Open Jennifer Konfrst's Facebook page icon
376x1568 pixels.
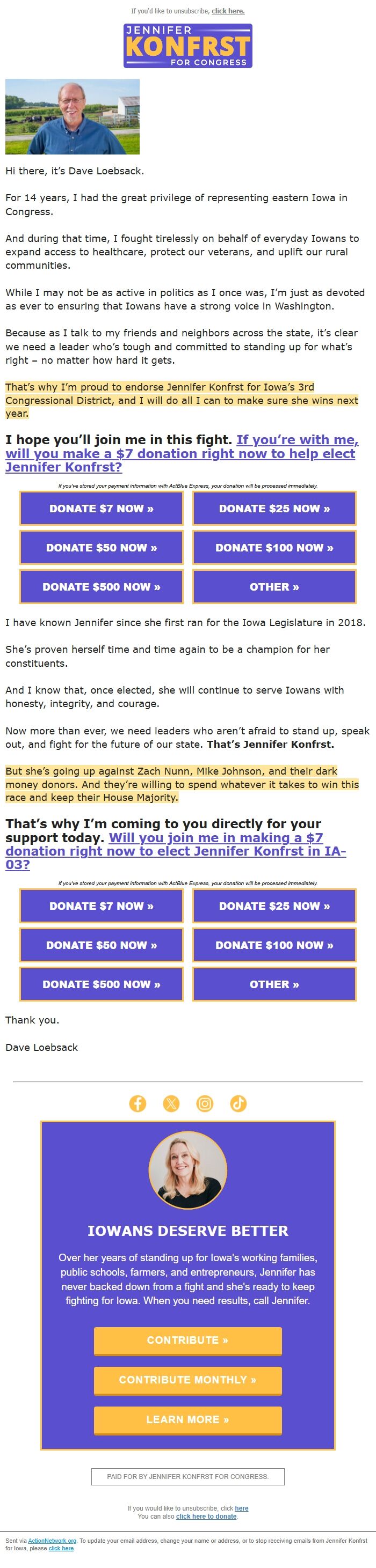(138, 1103)
